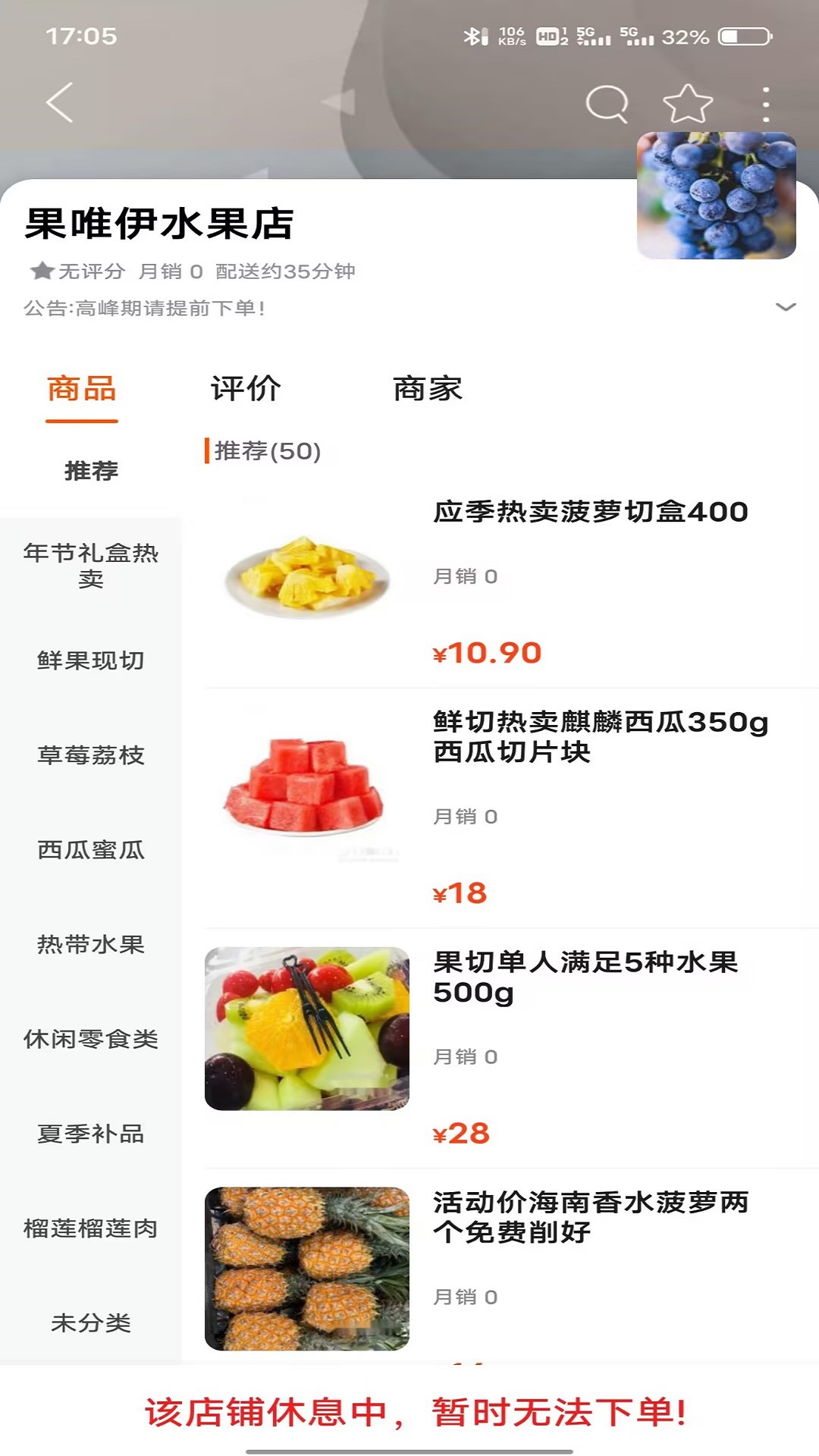Open the 草莓荔枝 category

[91, 755]
